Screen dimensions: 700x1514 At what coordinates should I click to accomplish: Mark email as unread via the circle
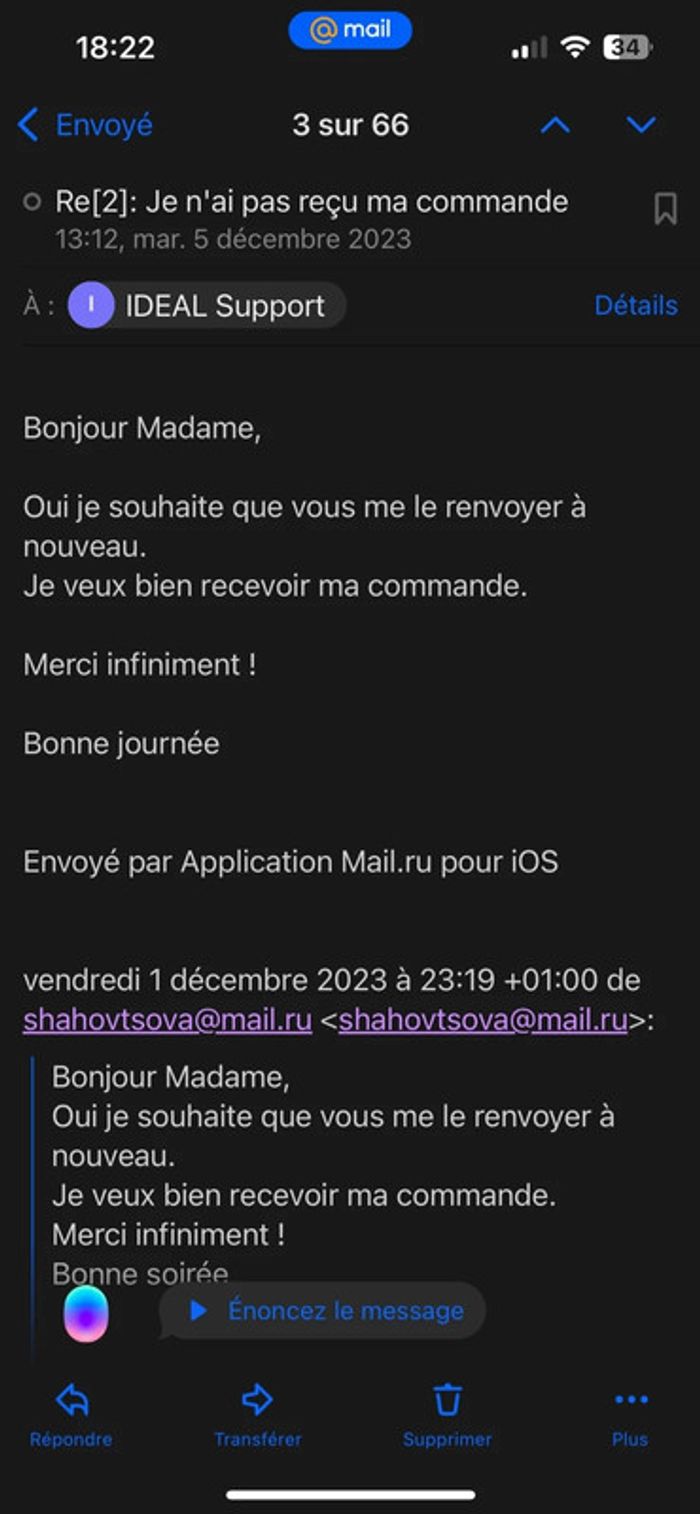coord(32,203)
